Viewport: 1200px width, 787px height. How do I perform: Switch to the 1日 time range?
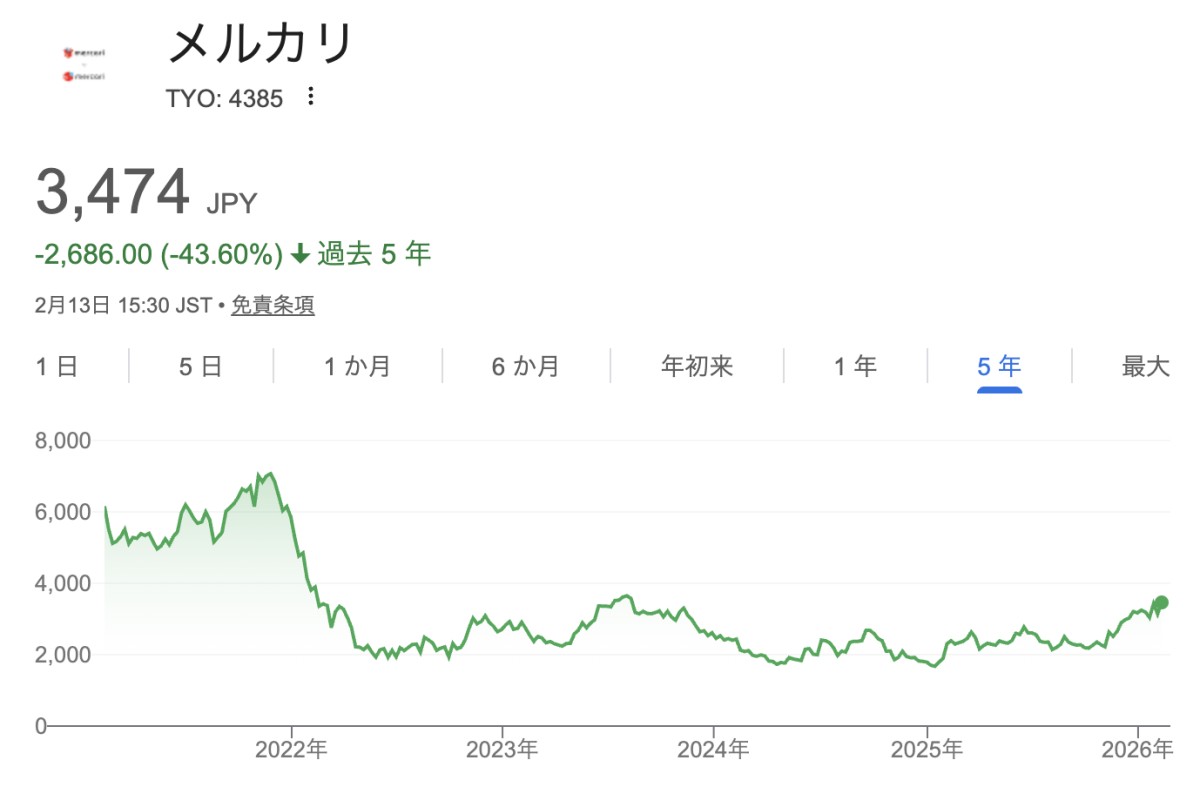point(57,366)
